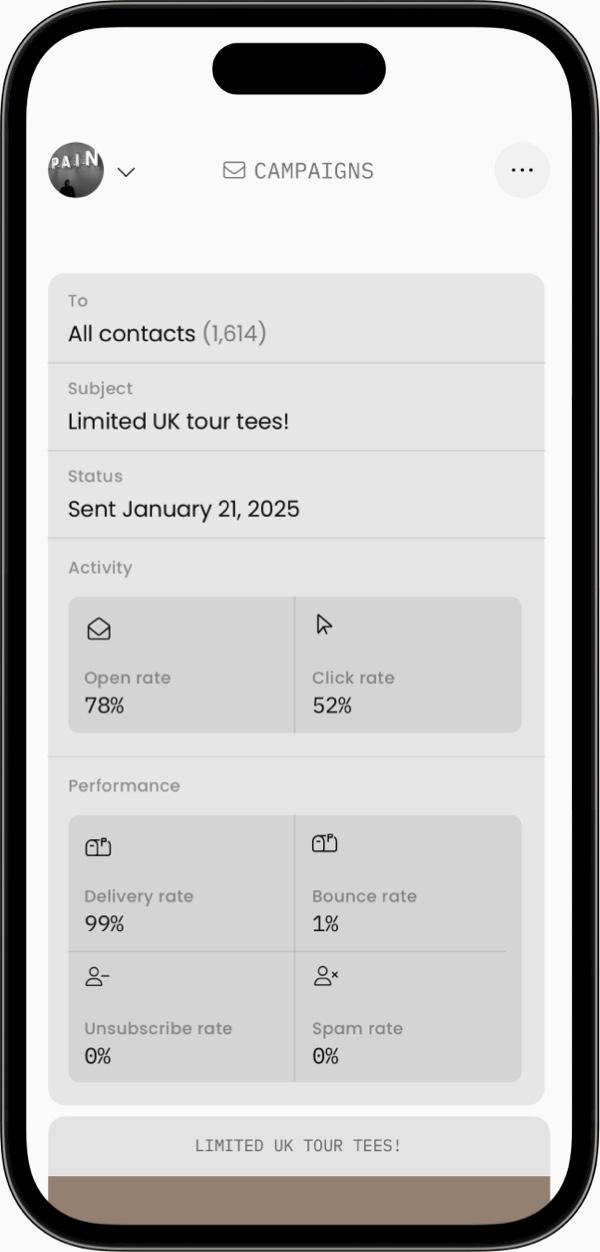Open the overflow menu with three dots
The image size is (600, 1252).
[x=522, y=170]
